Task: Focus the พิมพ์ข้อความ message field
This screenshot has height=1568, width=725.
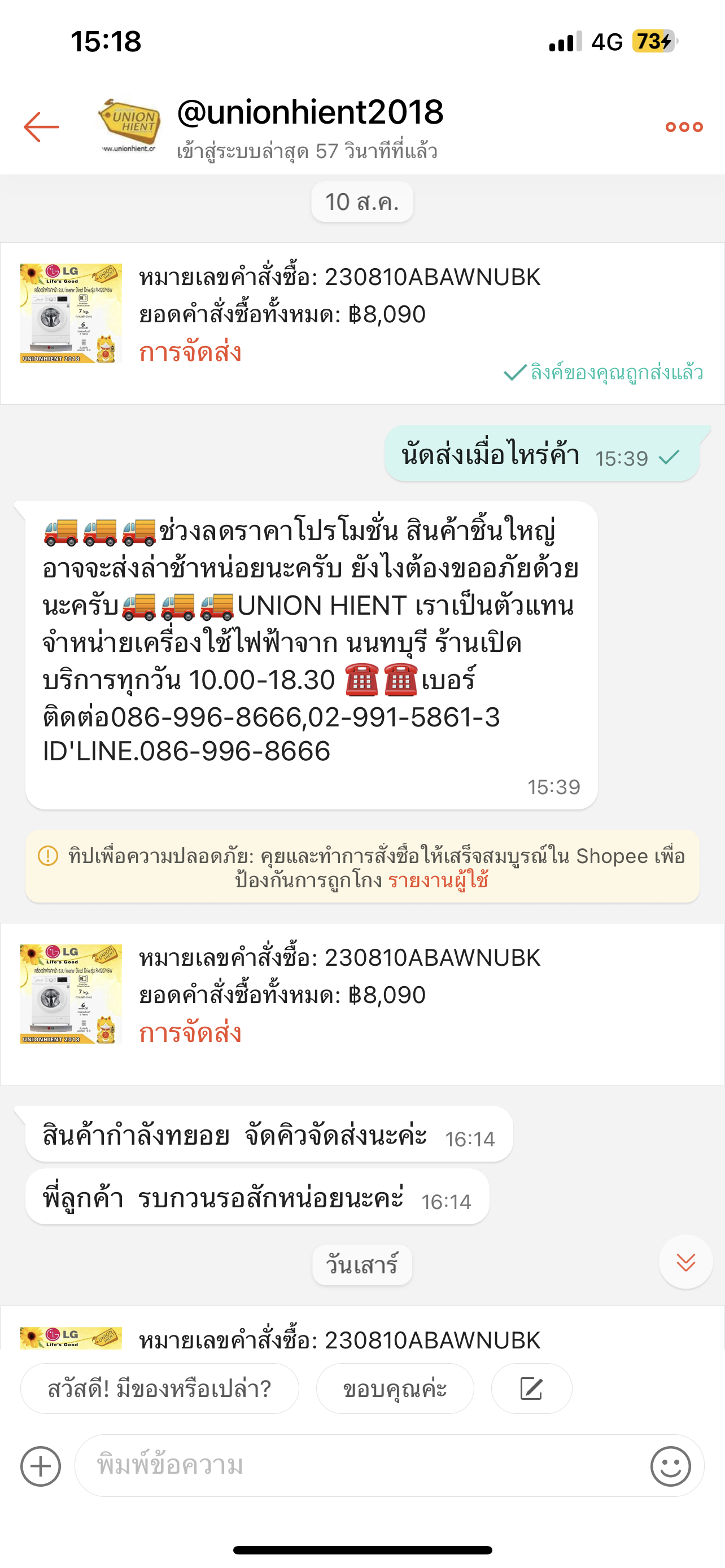Action: point(359,1466)
